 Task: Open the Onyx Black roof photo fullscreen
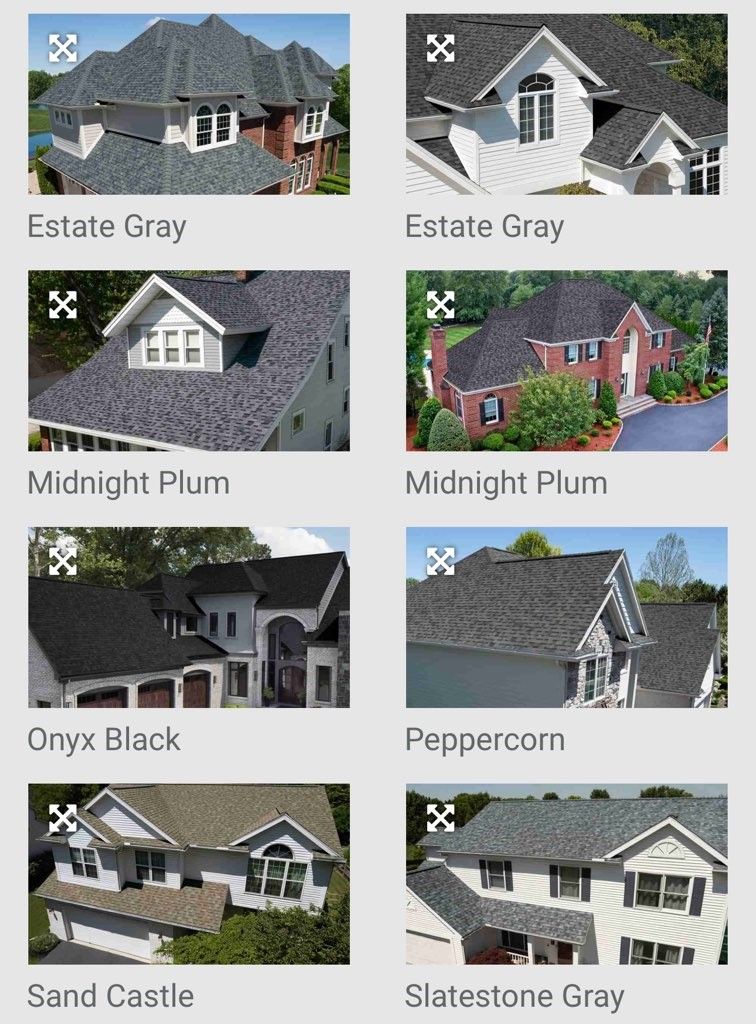(x=63, y=562)
